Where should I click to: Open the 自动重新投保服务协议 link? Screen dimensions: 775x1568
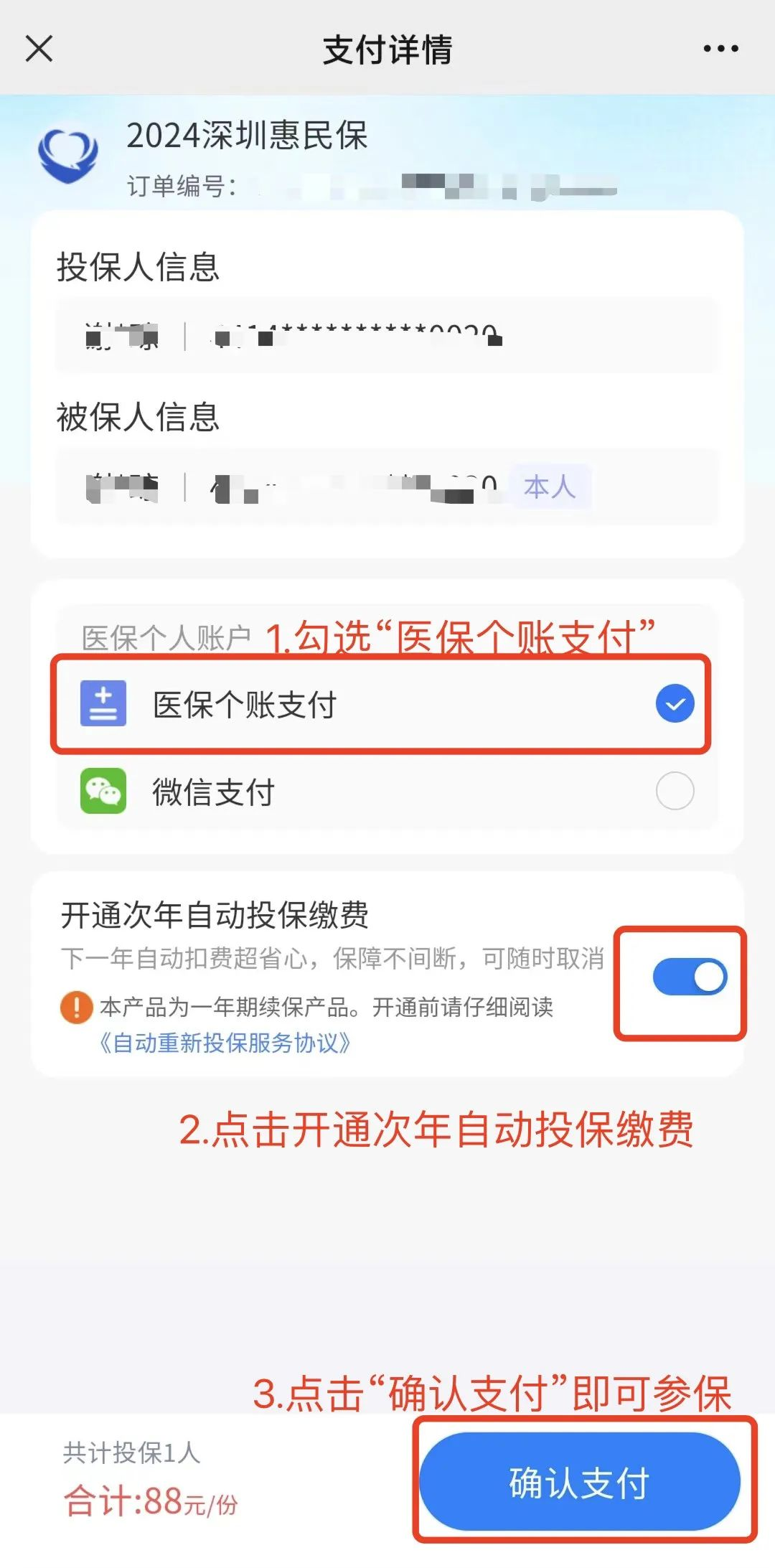tap(225, 1043)
